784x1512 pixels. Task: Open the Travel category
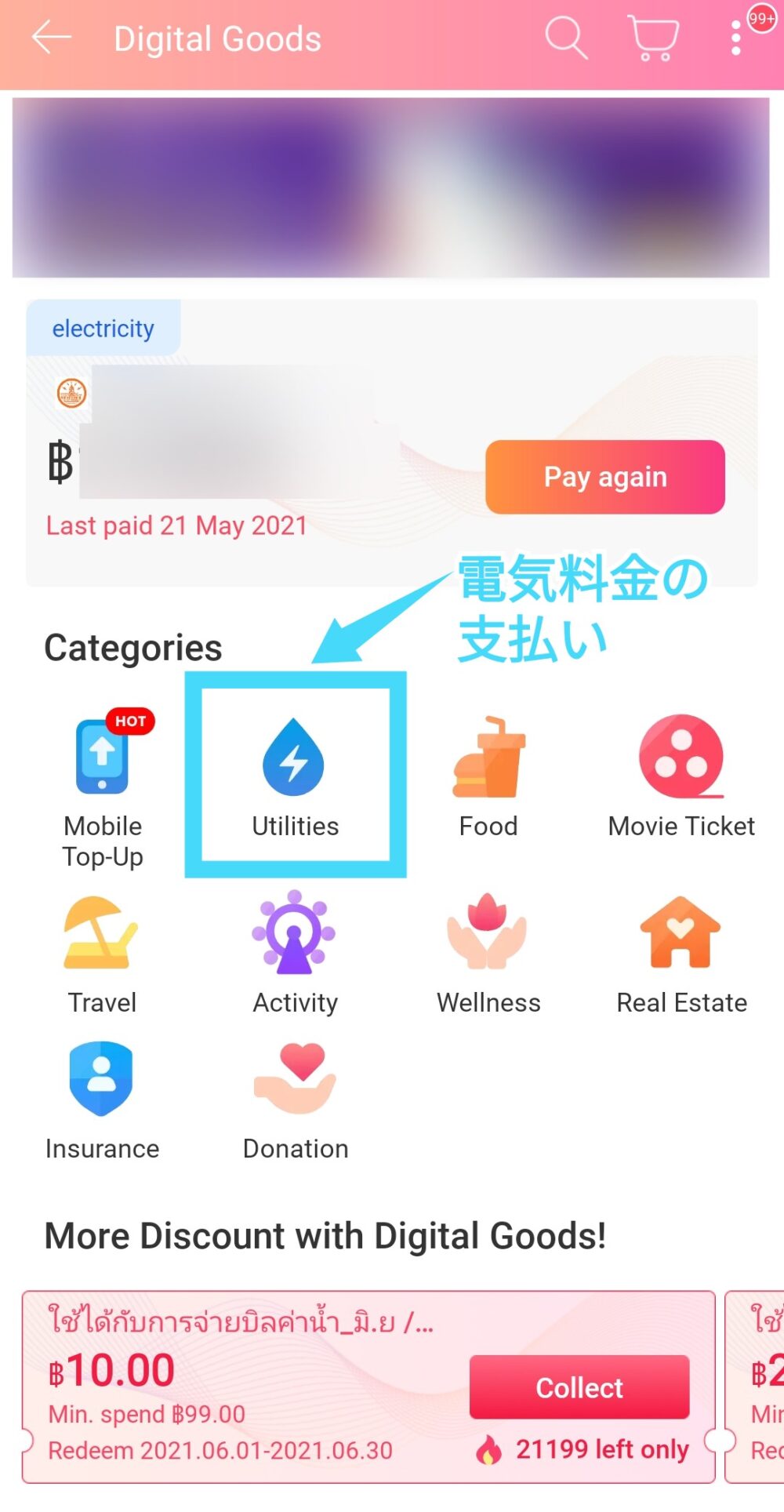point(102,953)
